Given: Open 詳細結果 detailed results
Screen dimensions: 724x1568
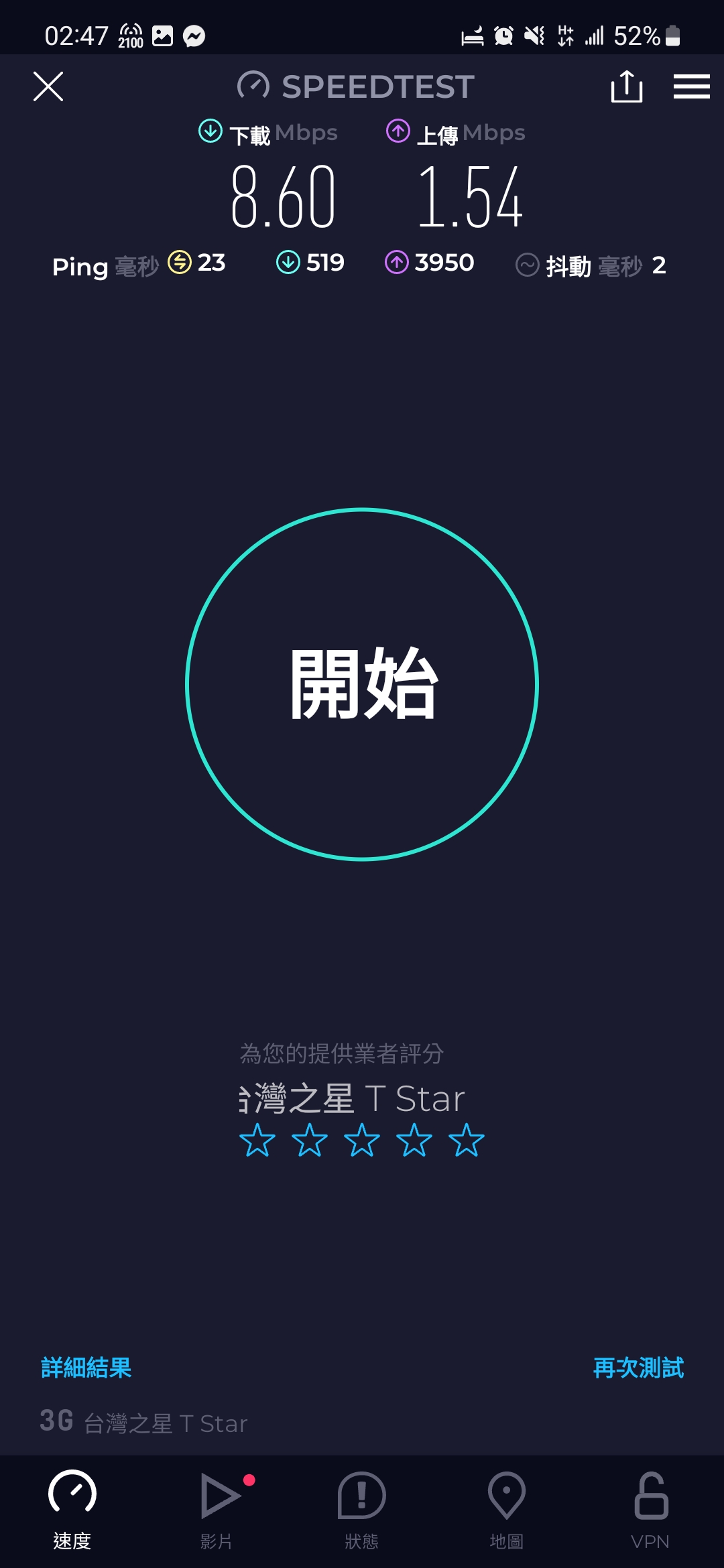Looking at the screenshot, I should (86, 1368).
